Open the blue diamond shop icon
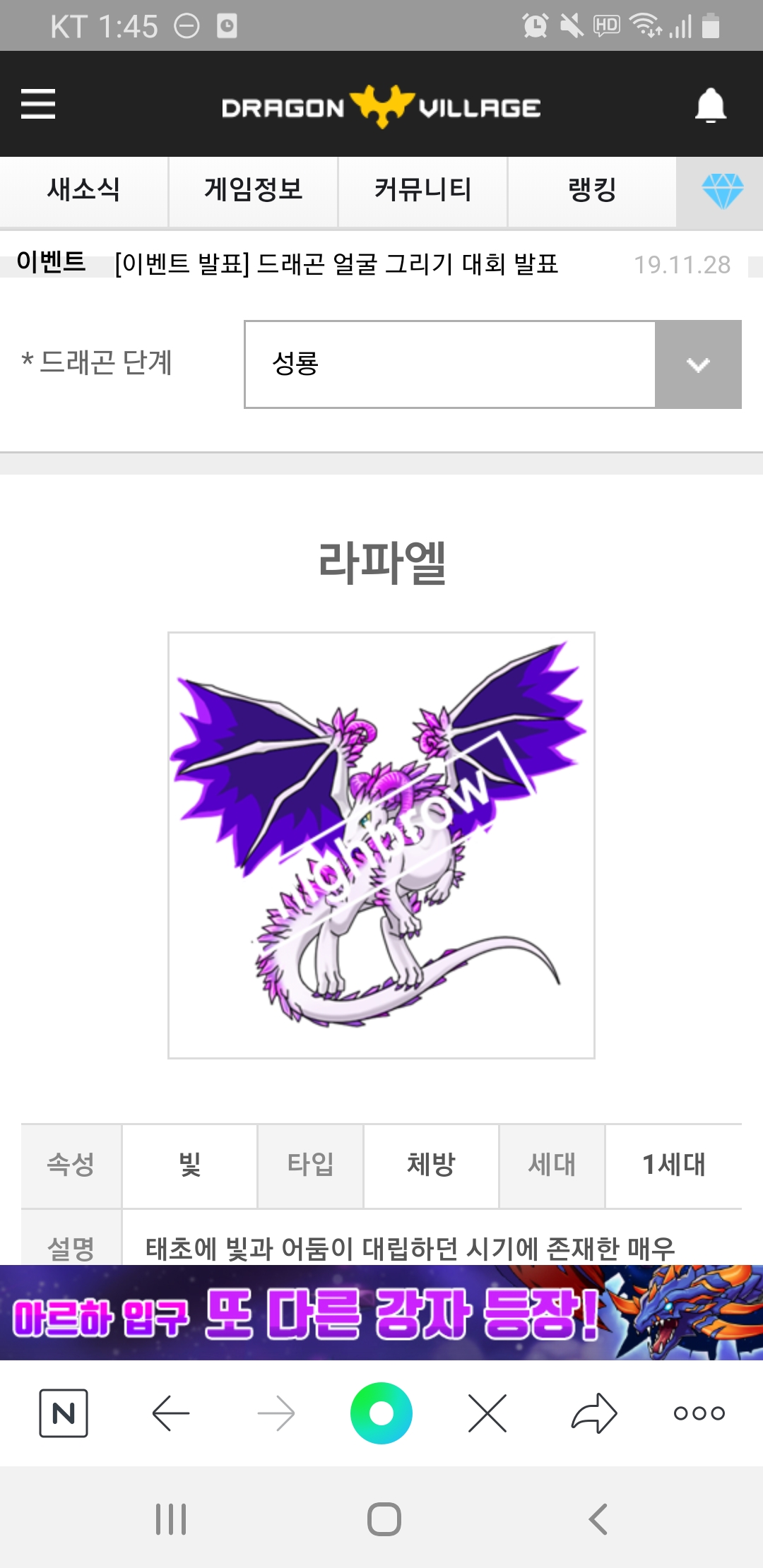Screen dimensions: 763x1568 (x=722, y=191)
